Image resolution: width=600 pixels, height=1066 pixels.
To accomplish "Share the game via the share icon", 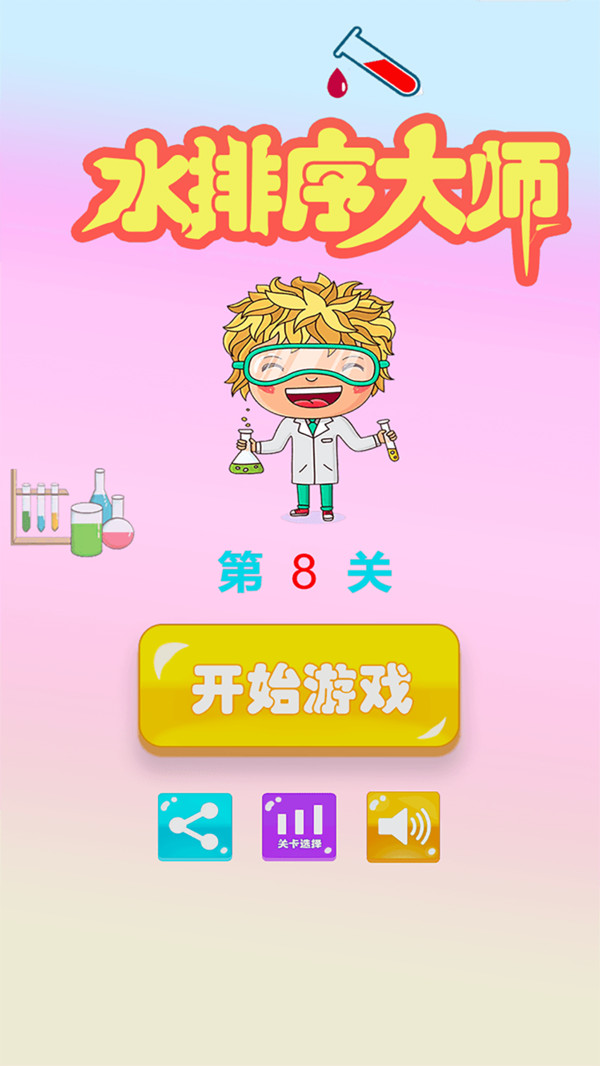I will click(195, 826).
